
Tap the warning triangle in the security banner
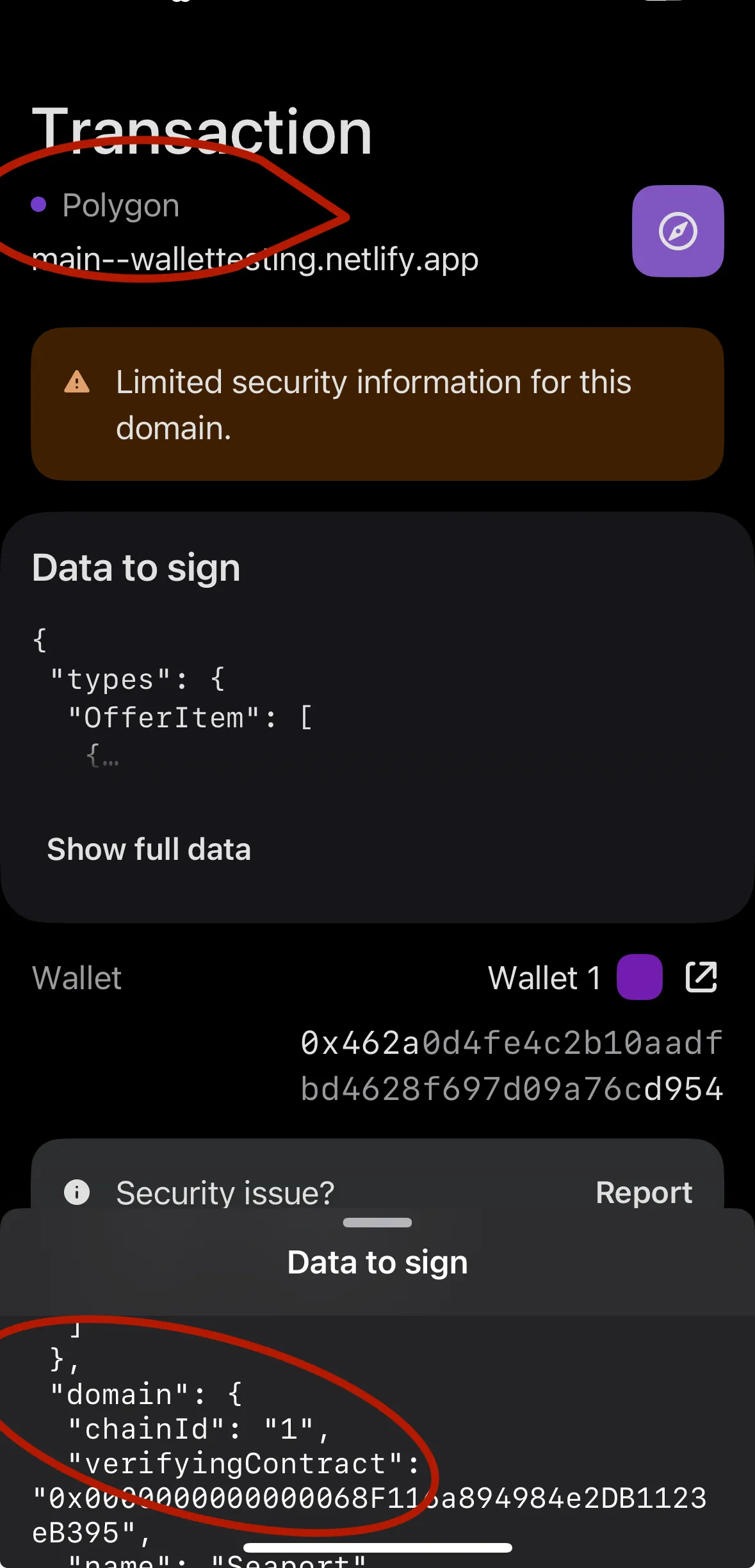(76, 383)
